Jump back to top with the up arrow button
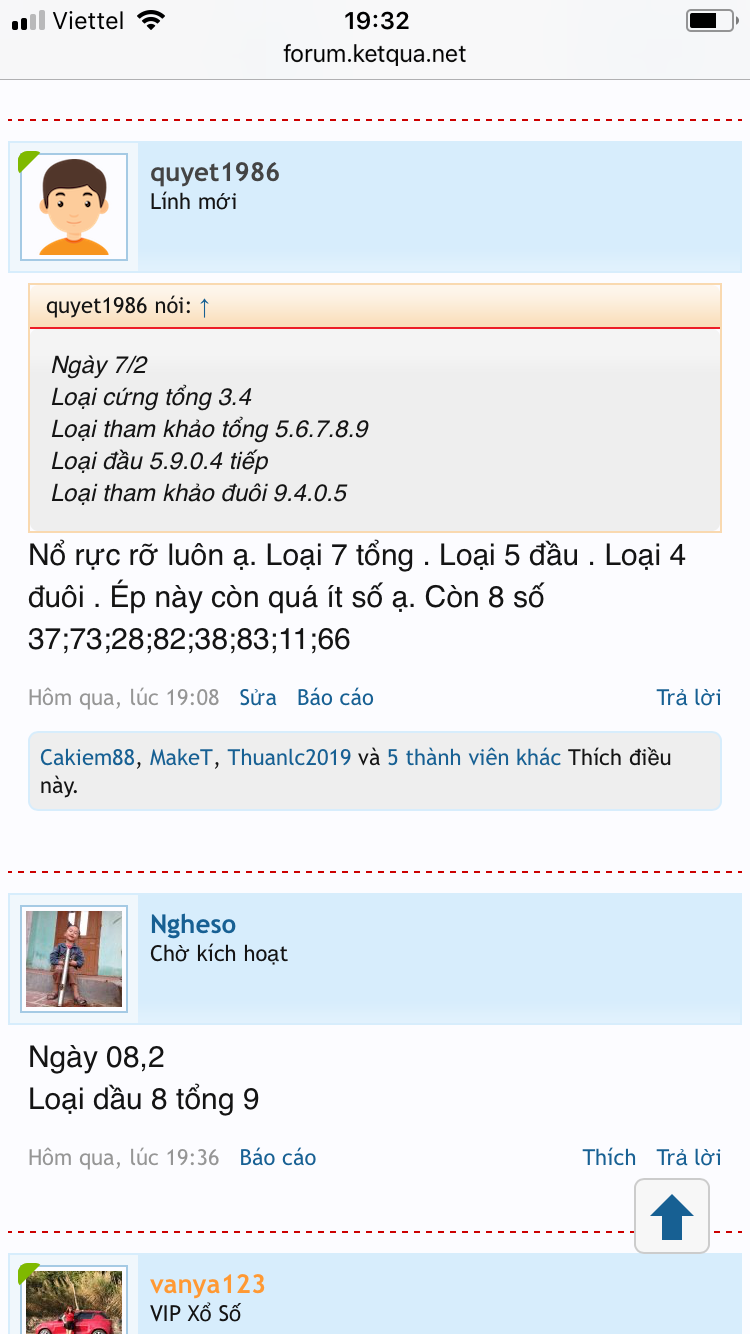750x1334 pixels. 672,1216
